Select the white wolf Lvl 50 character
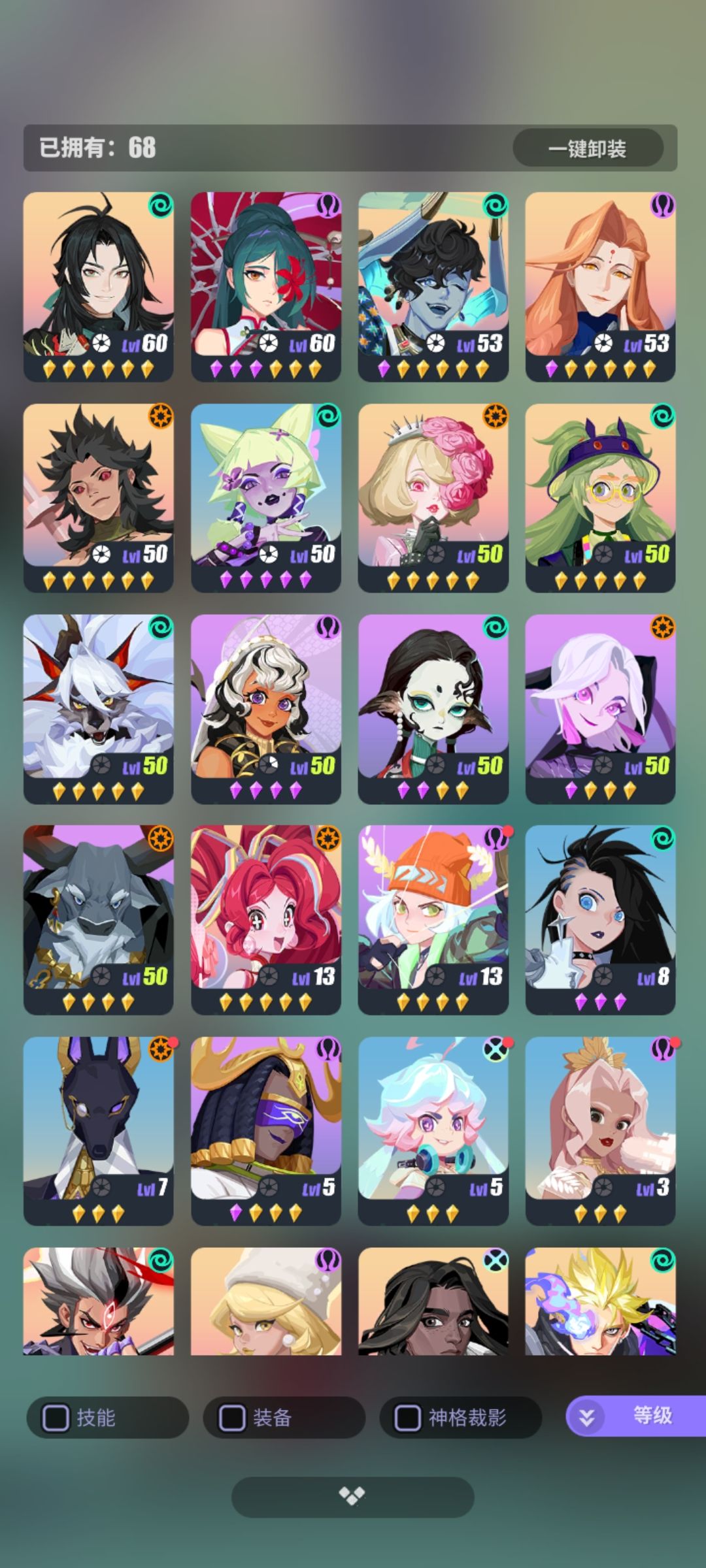 coord(99,709)
